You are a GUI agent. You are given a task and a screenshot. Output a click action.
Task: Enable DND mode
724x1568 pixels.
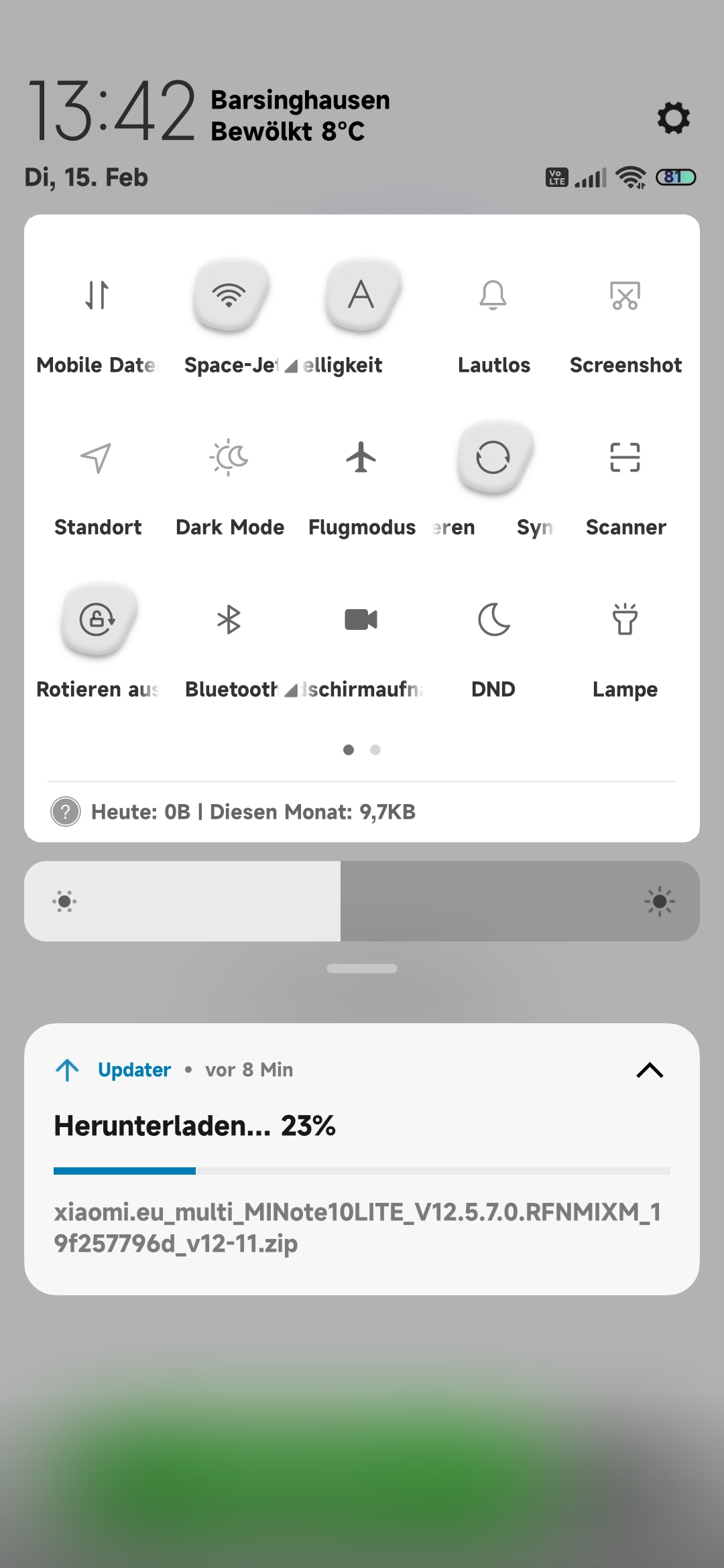pos(493,620)
